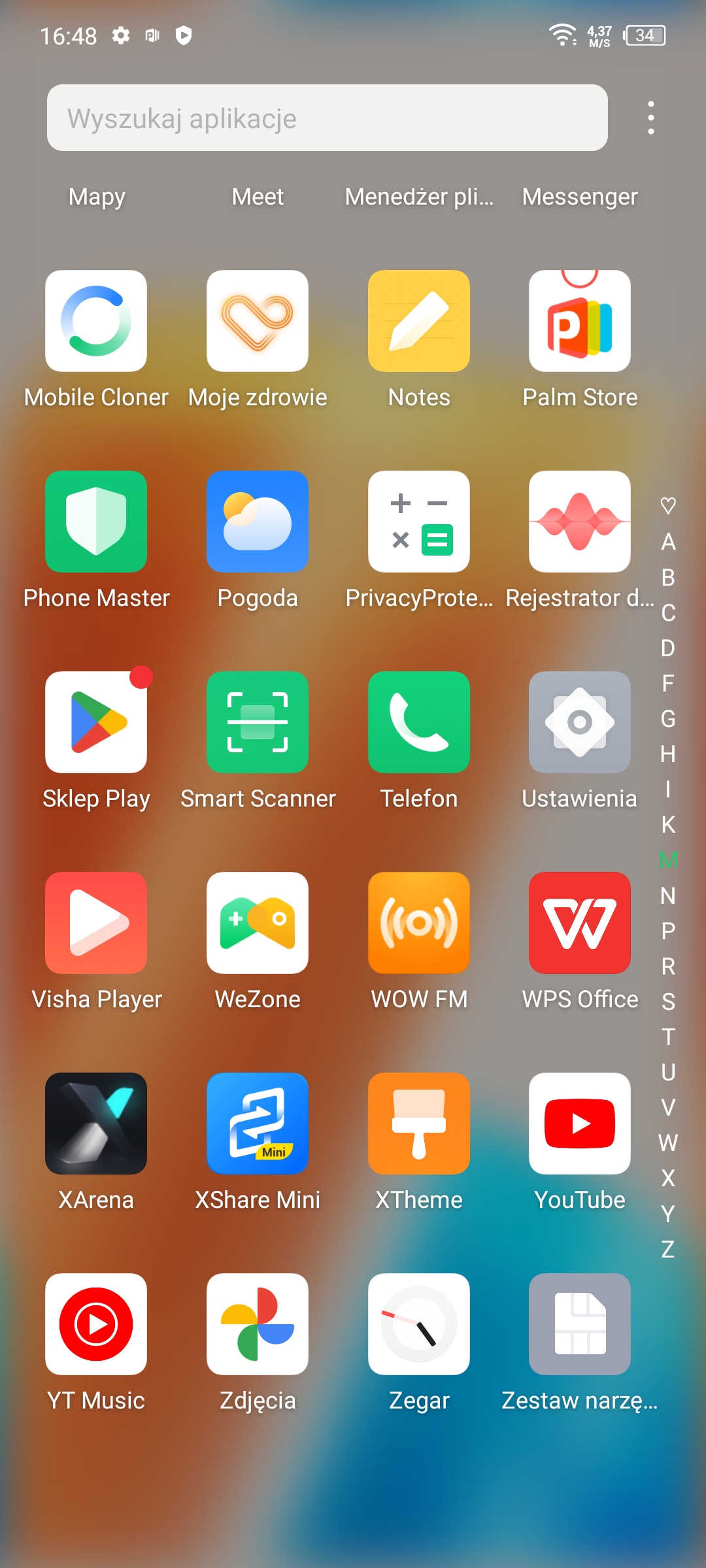706x1568 pixels.
Task: Jump to favorites heart in alphabet index
Action: (x=668, y=505)
